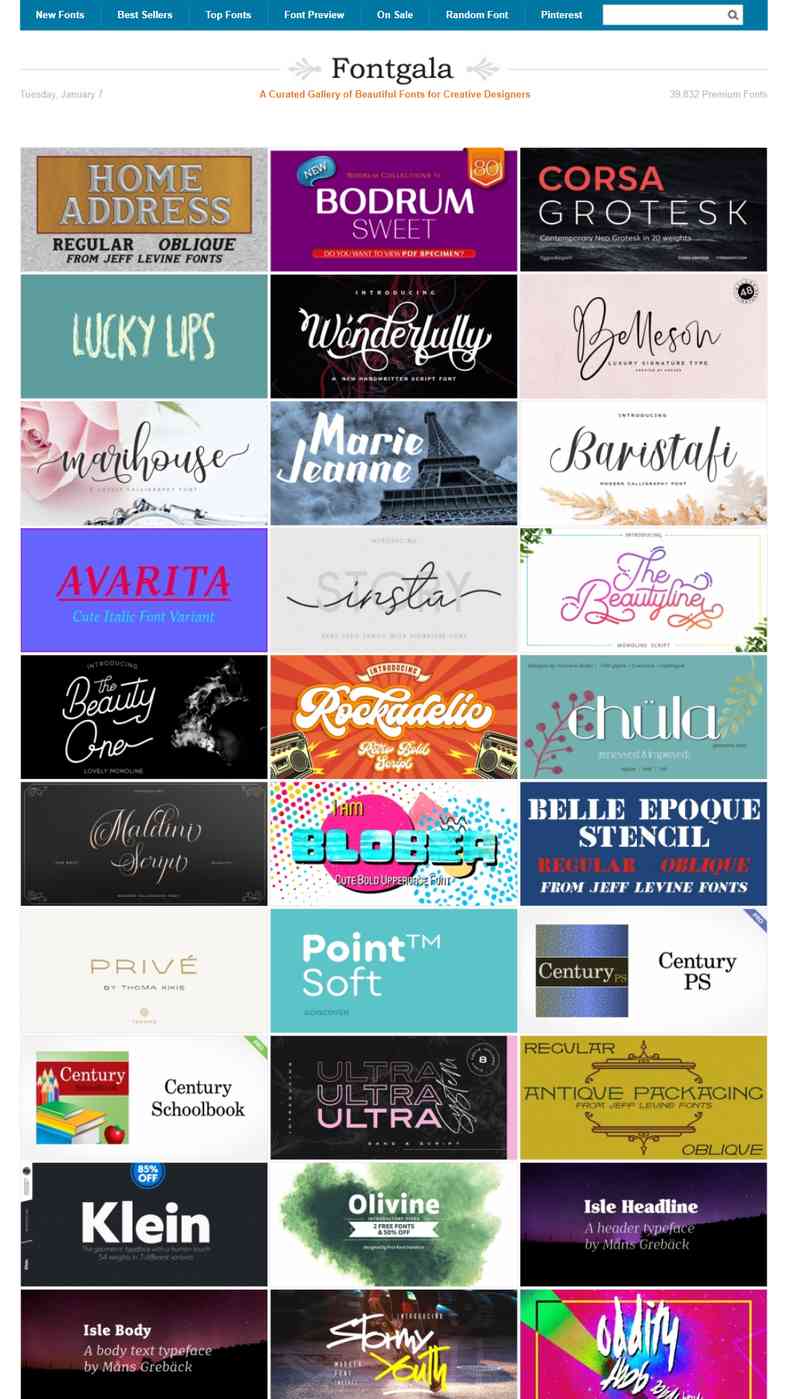The width and height of the screenshot is (787, 1399).
Task: Select Font Preview in the nav bar
Action: [x=314, y=15]
